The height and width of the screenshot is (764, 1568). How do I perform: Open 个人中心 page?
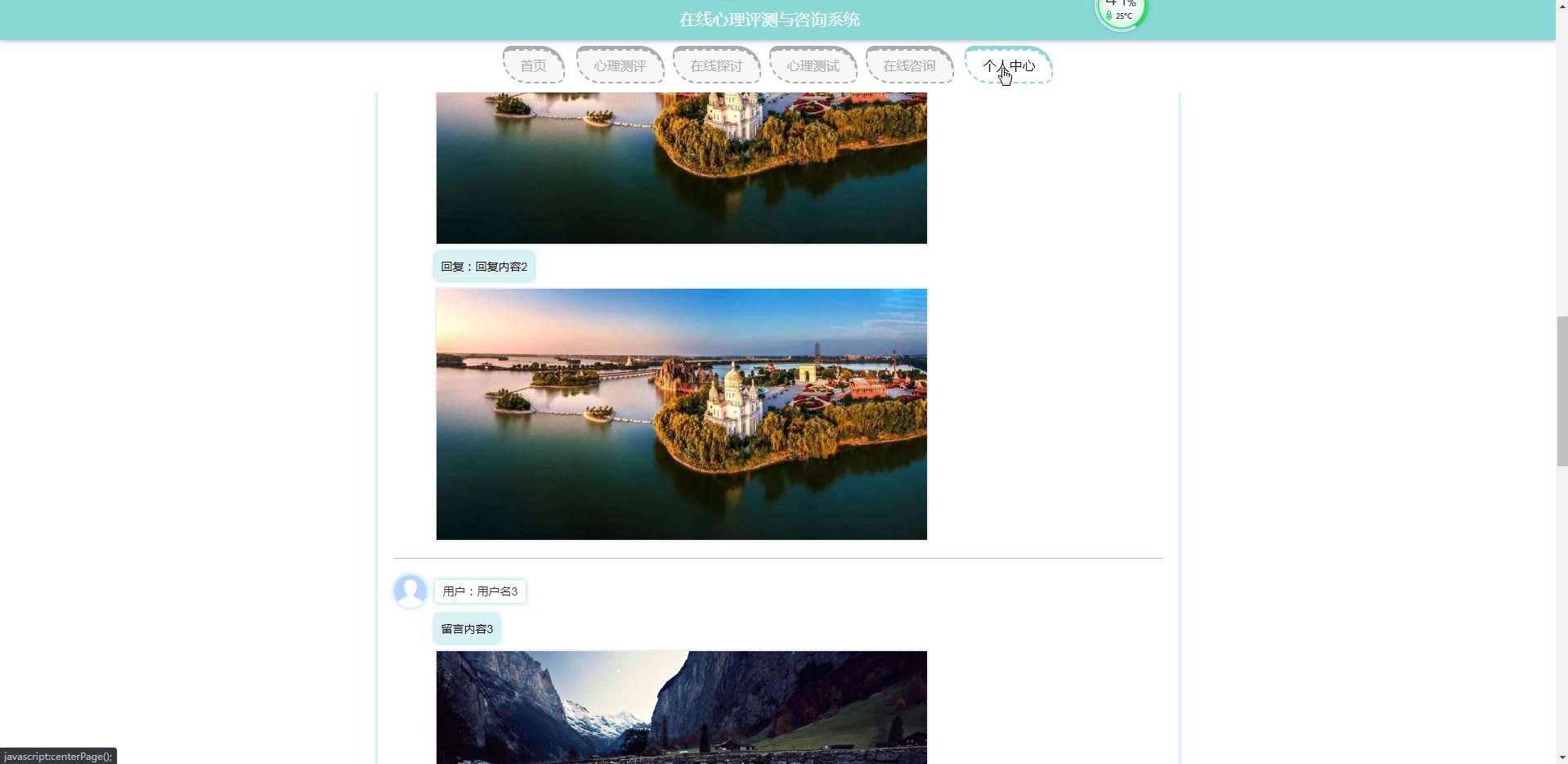[x=1008, y=65]
